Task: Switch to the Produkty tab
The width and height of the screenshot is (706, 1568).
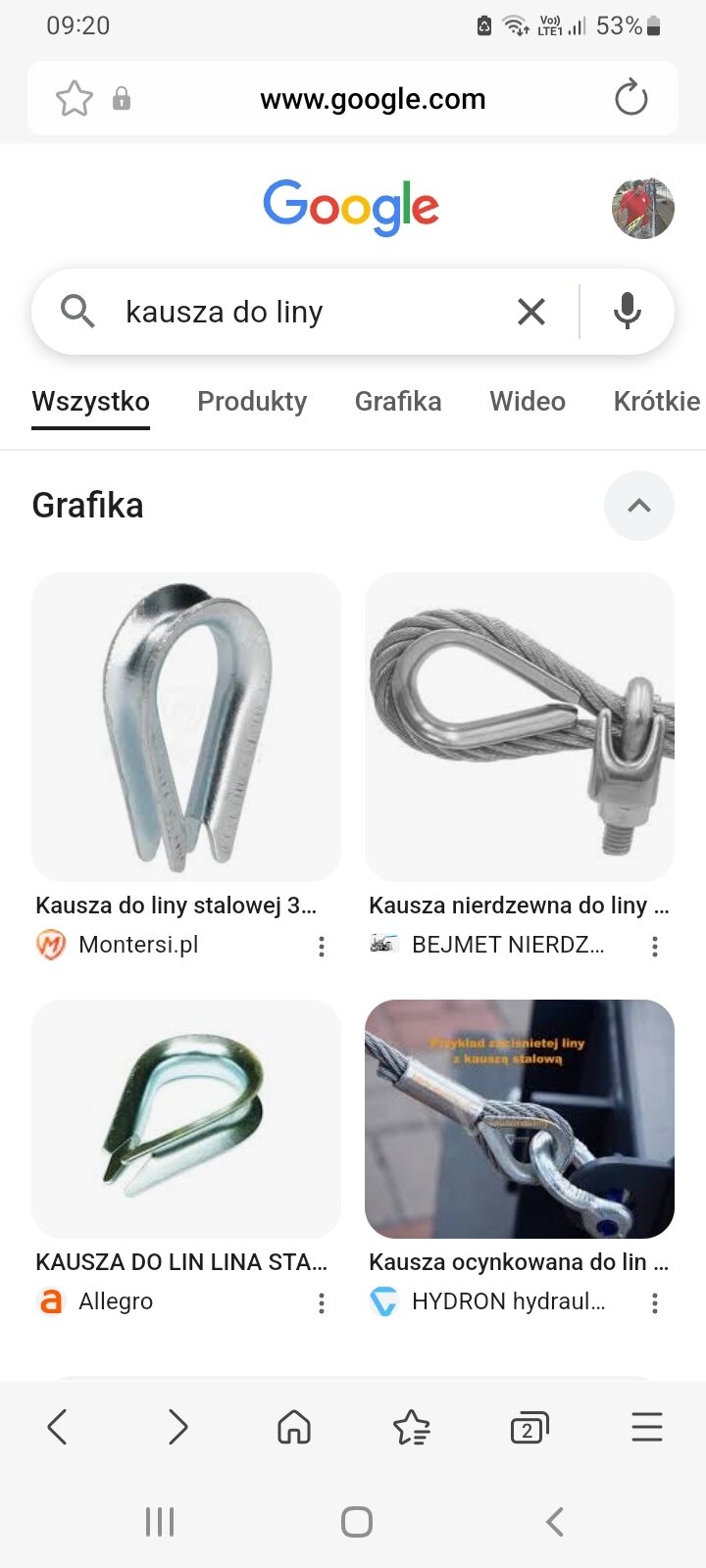Action: [252, 401]
